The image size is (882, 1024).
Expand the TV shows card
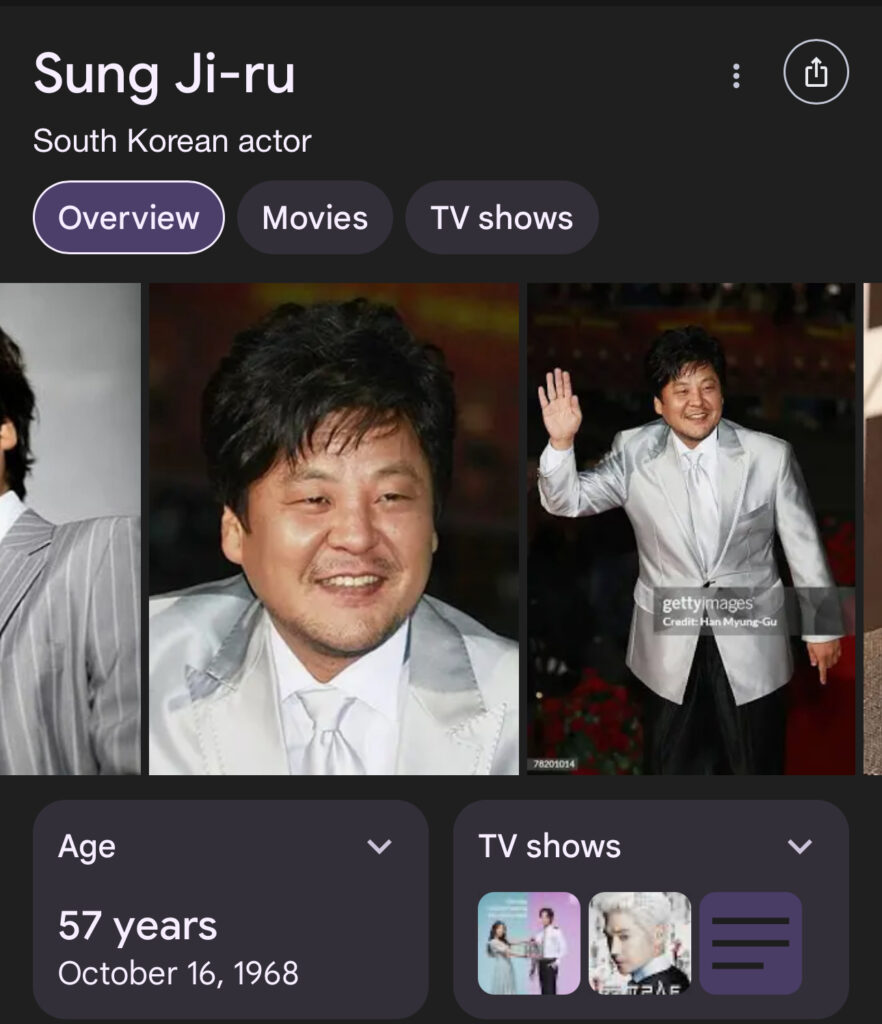[x=799, y=847]
